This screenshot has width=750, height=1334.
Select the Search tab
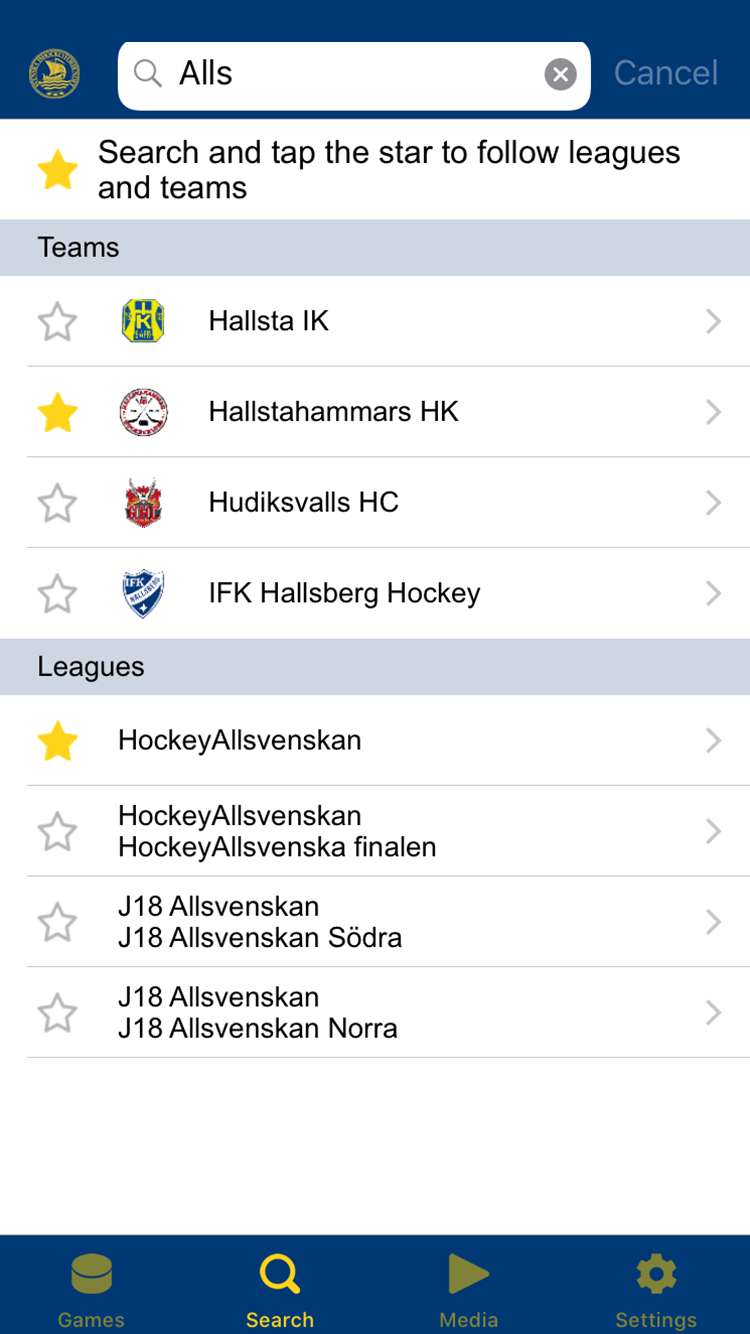point(280,1288)
